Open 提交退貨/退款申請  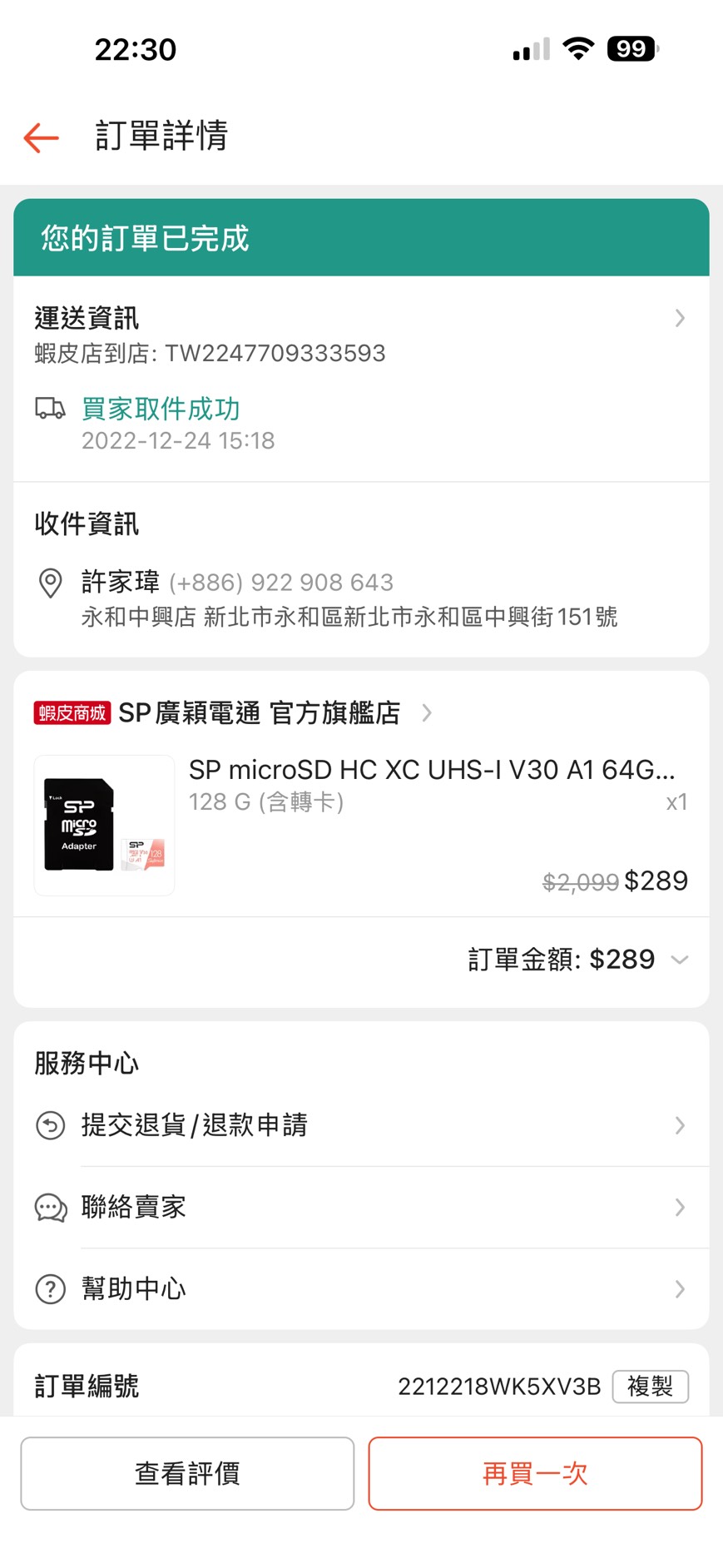[361, 1125]
